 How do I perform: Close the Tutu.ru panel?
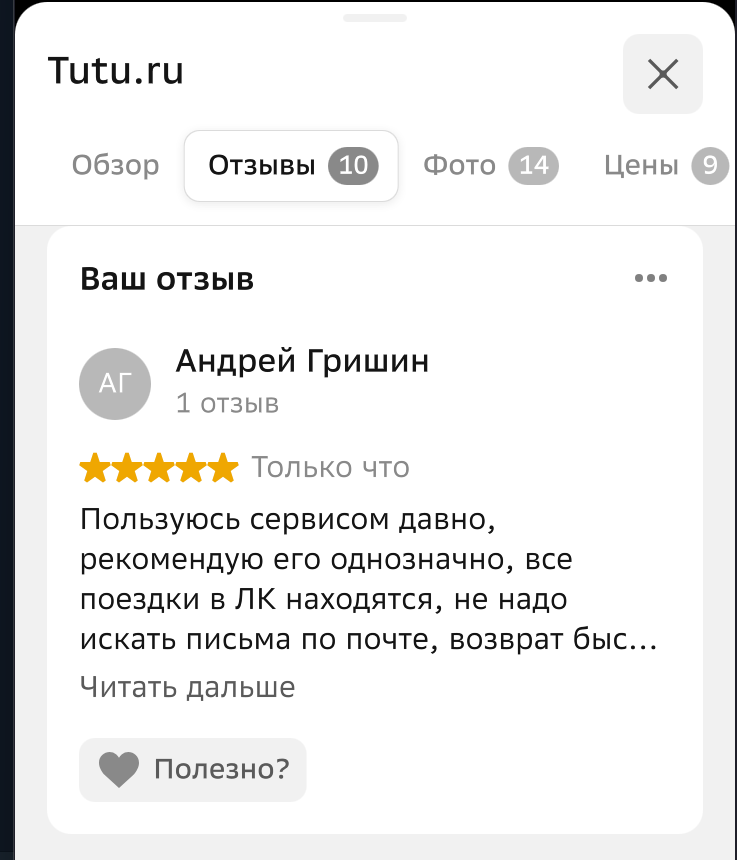tap(662, 74)
